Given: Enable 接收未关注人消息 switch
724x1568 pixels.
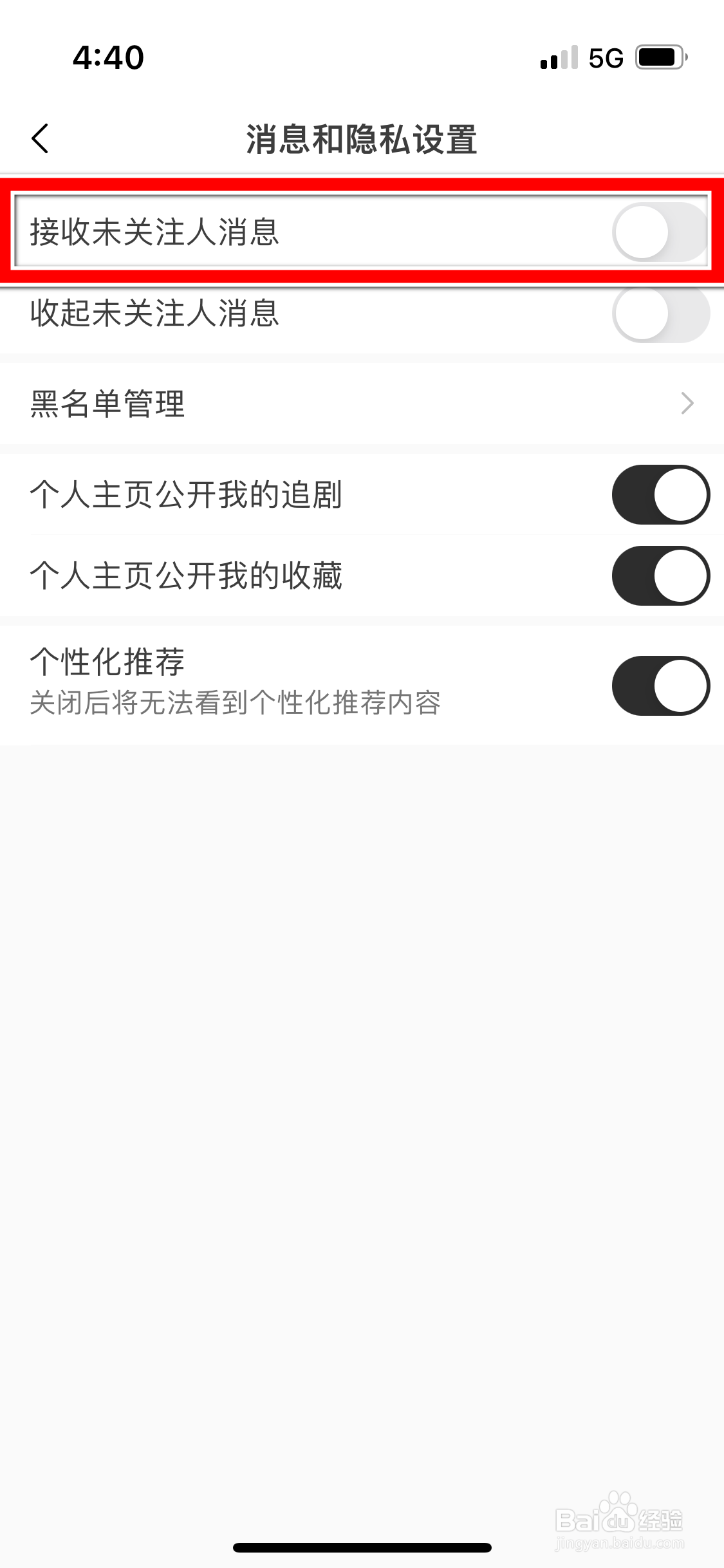Looking at the screenshot, I should [660, 232].
